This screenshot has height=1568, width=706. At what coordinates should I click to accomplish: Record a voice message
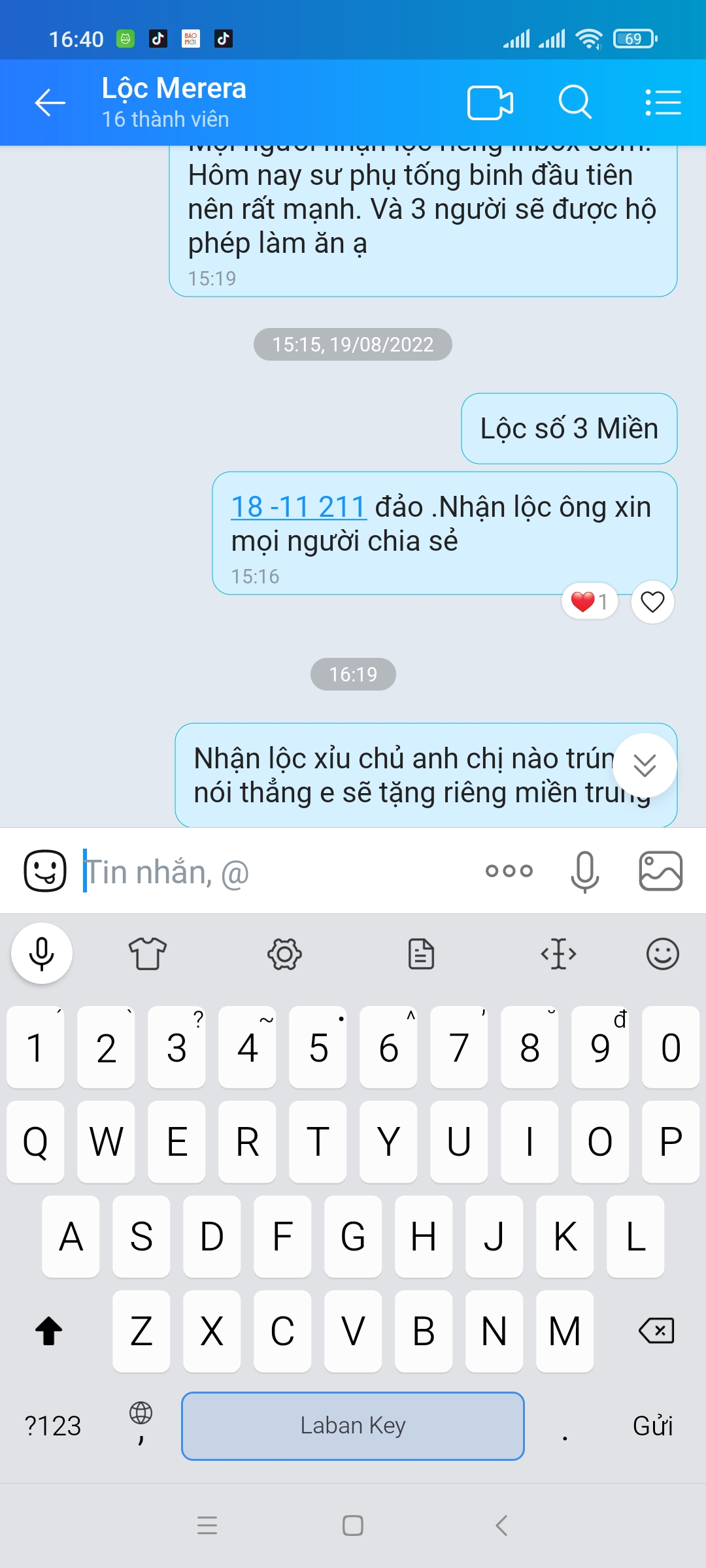585,871
